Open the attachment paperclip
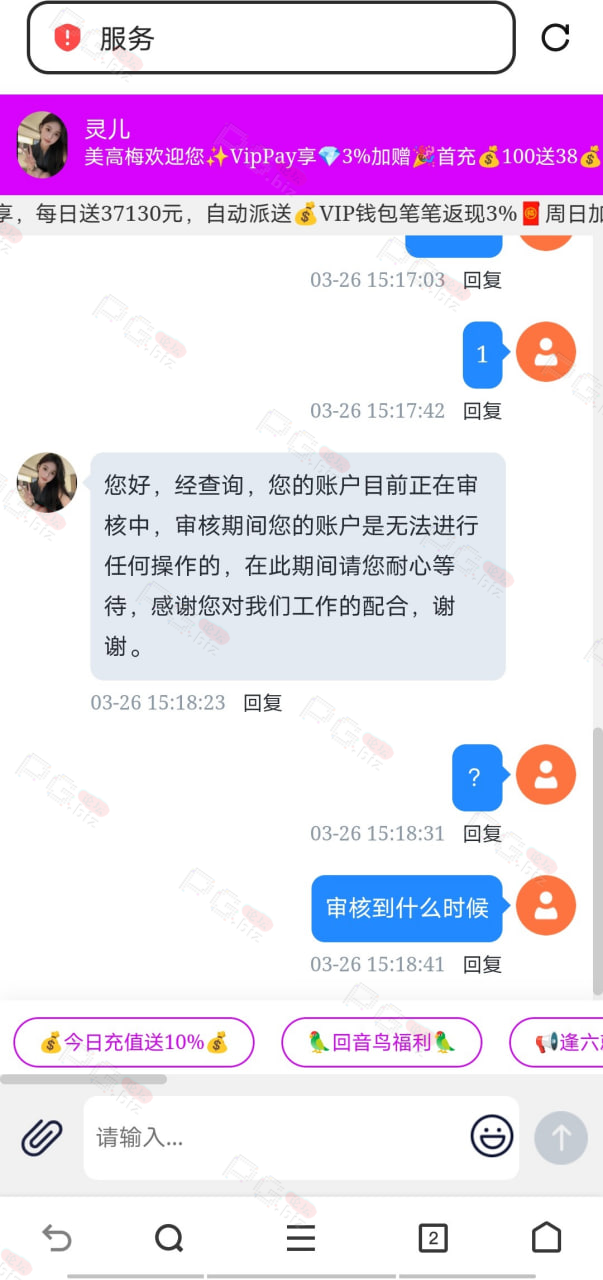 pyautogui.click(x=42, y=1137)
